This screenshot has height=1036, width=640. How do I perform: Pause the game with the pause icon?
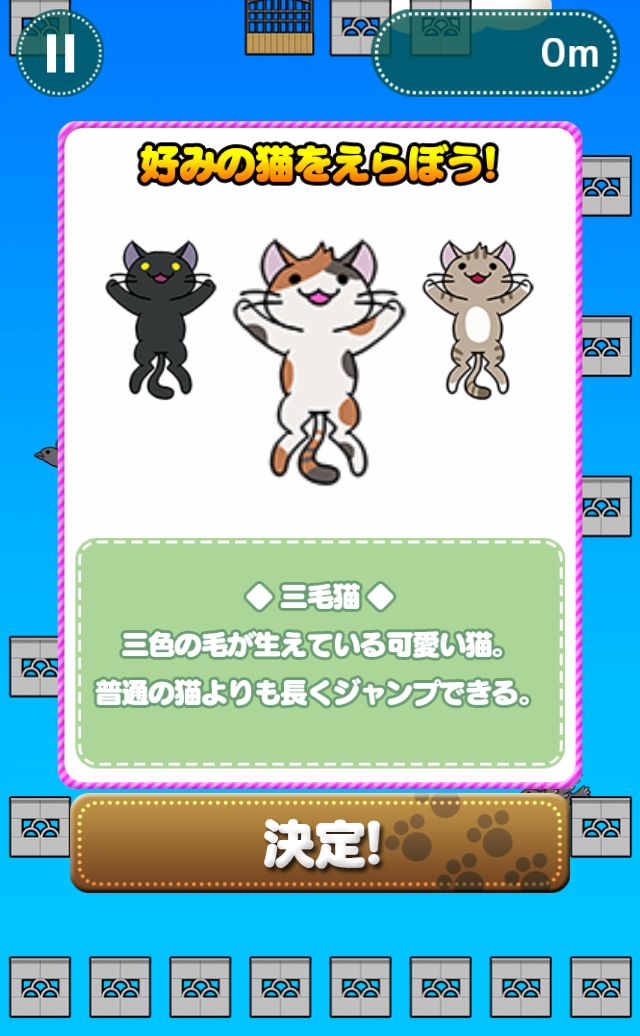[x=60, y=53]
